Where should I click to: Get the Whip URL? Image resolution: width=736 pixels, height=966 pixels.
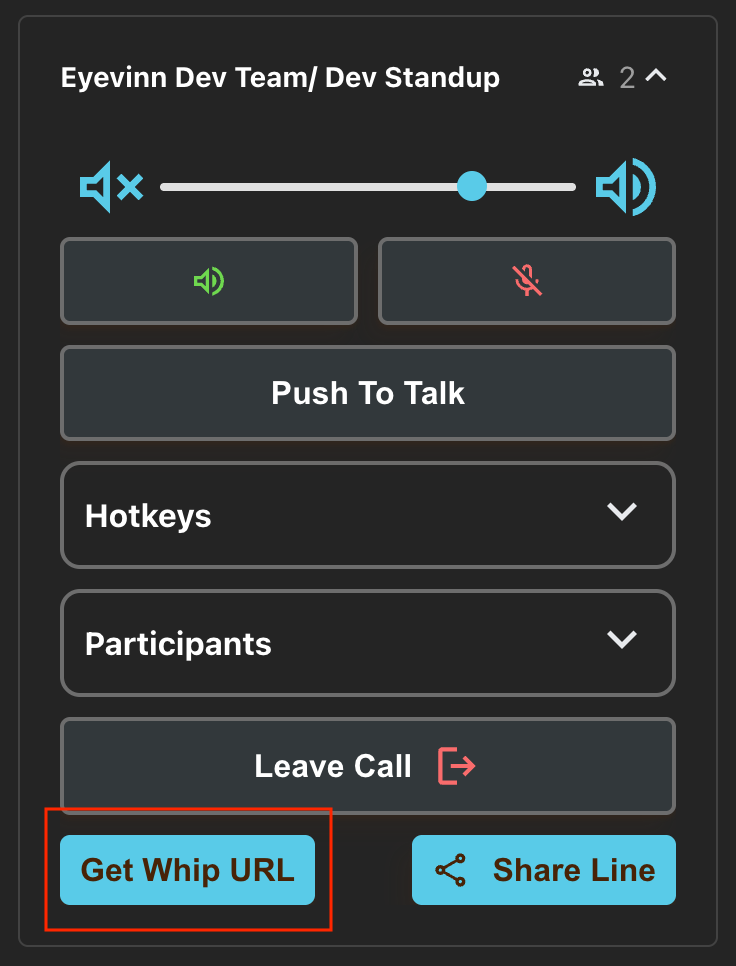pos(188,870)
